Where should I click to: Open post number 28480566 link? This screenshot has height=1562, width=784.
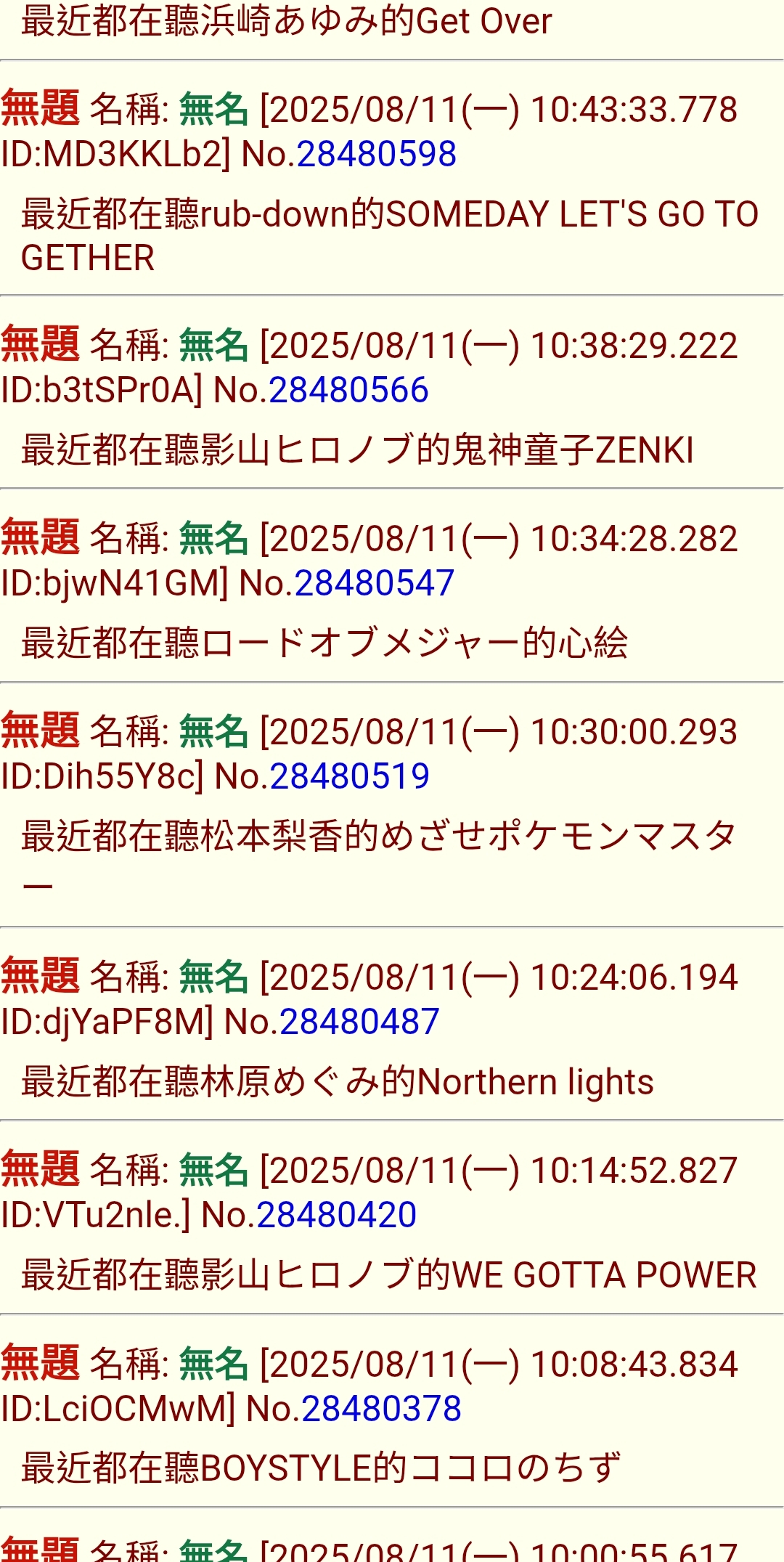[349, 390]
